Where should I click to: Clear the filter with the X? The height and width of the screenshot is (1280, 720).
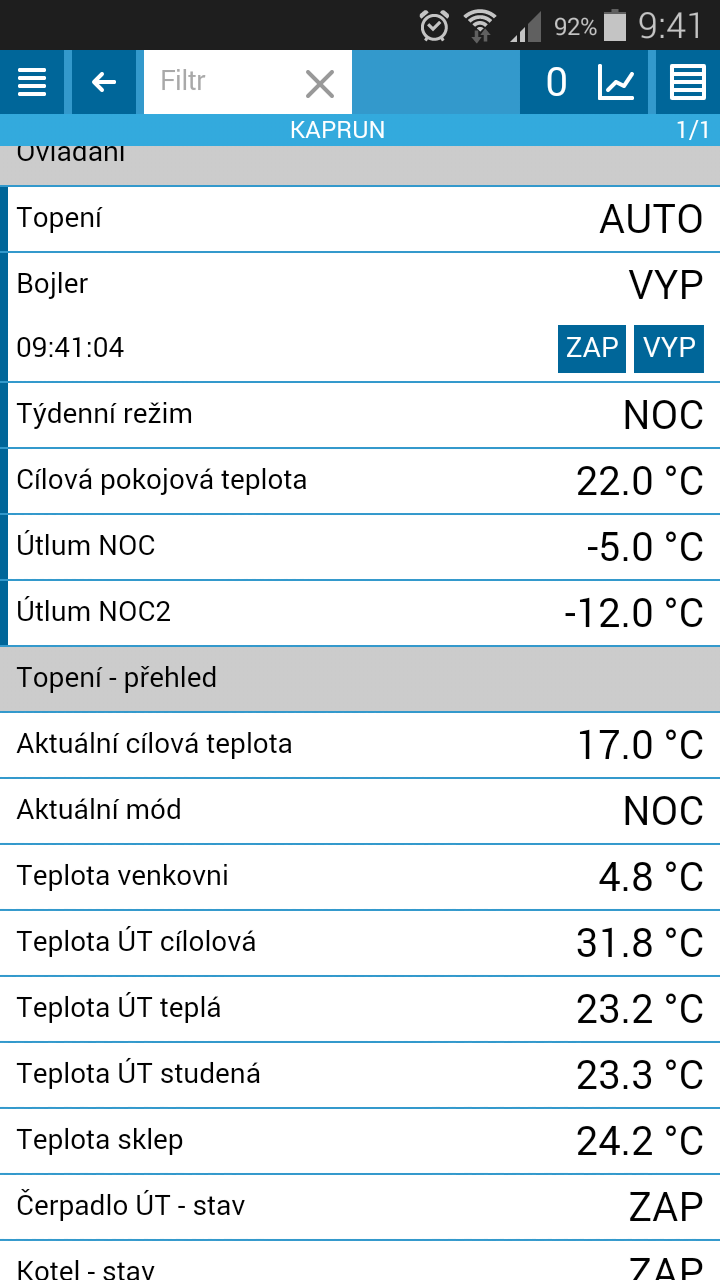320,84
